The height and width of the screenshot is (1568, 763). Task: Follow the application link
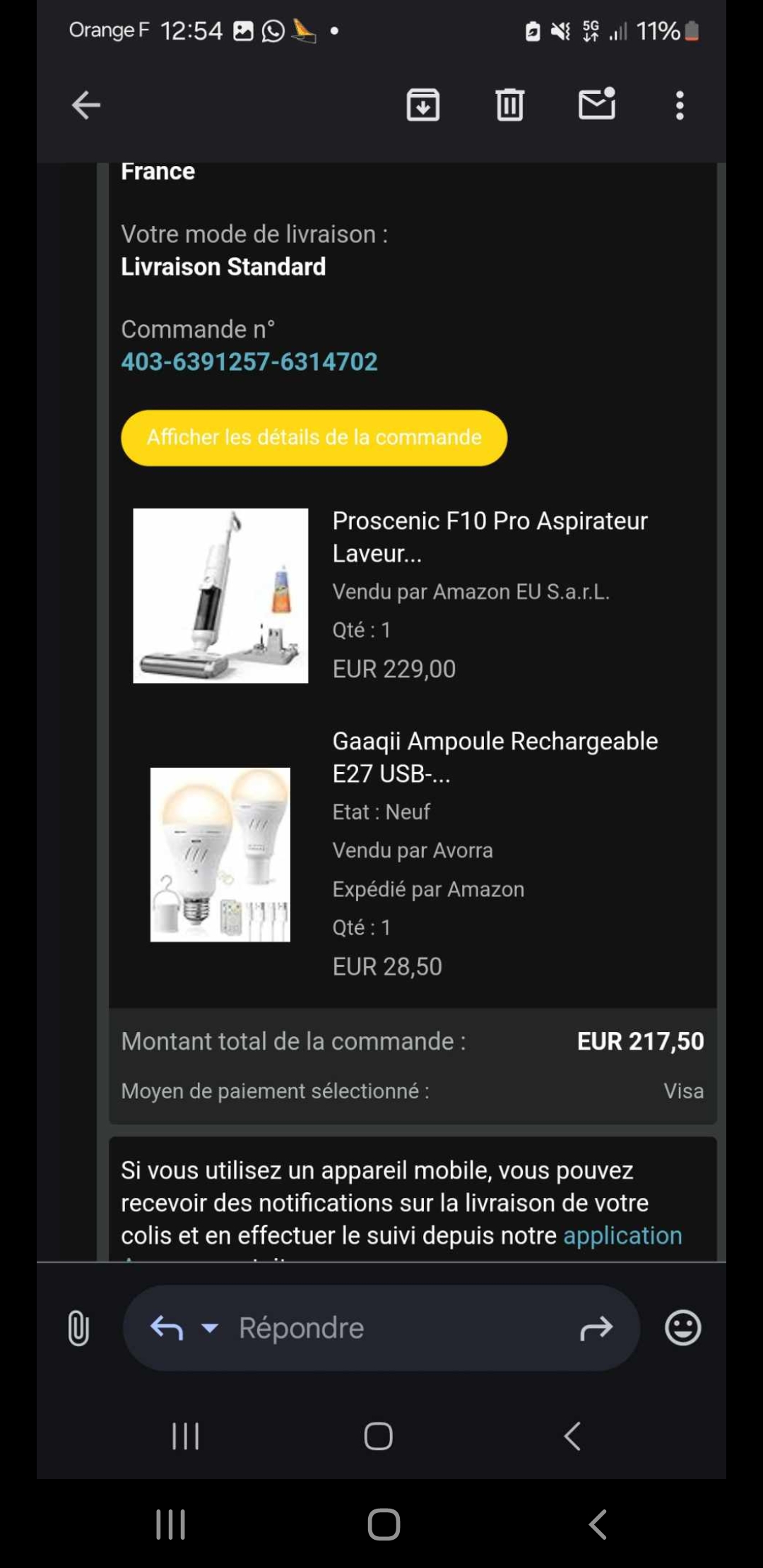622,1235
